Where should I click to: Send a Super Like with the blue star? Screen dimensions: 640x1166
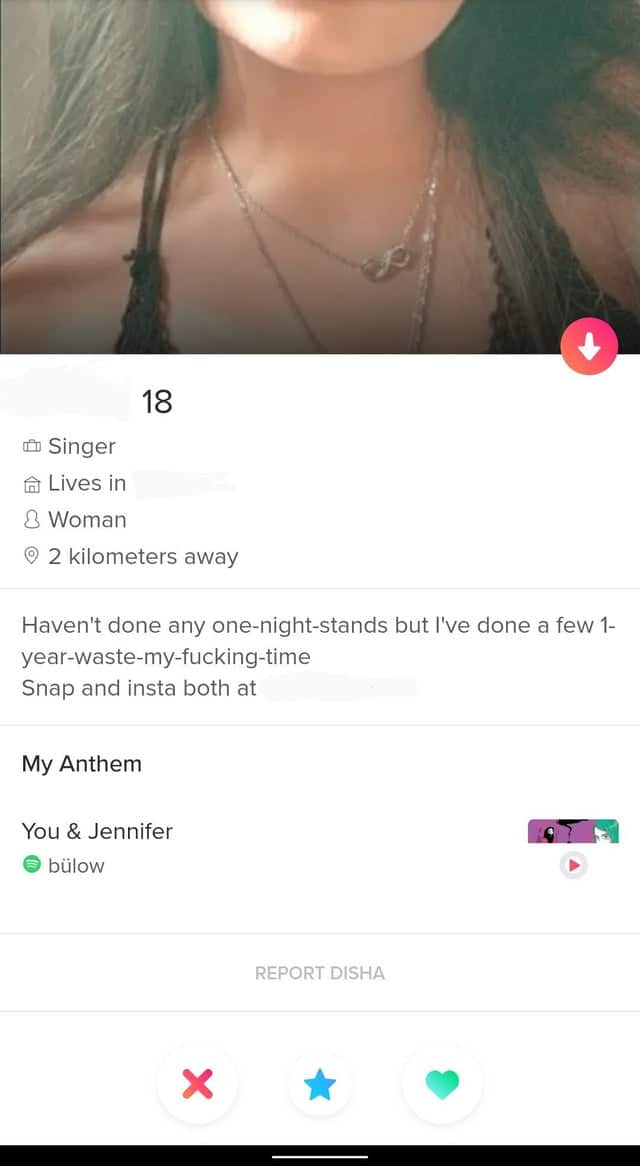point(320,1084)
